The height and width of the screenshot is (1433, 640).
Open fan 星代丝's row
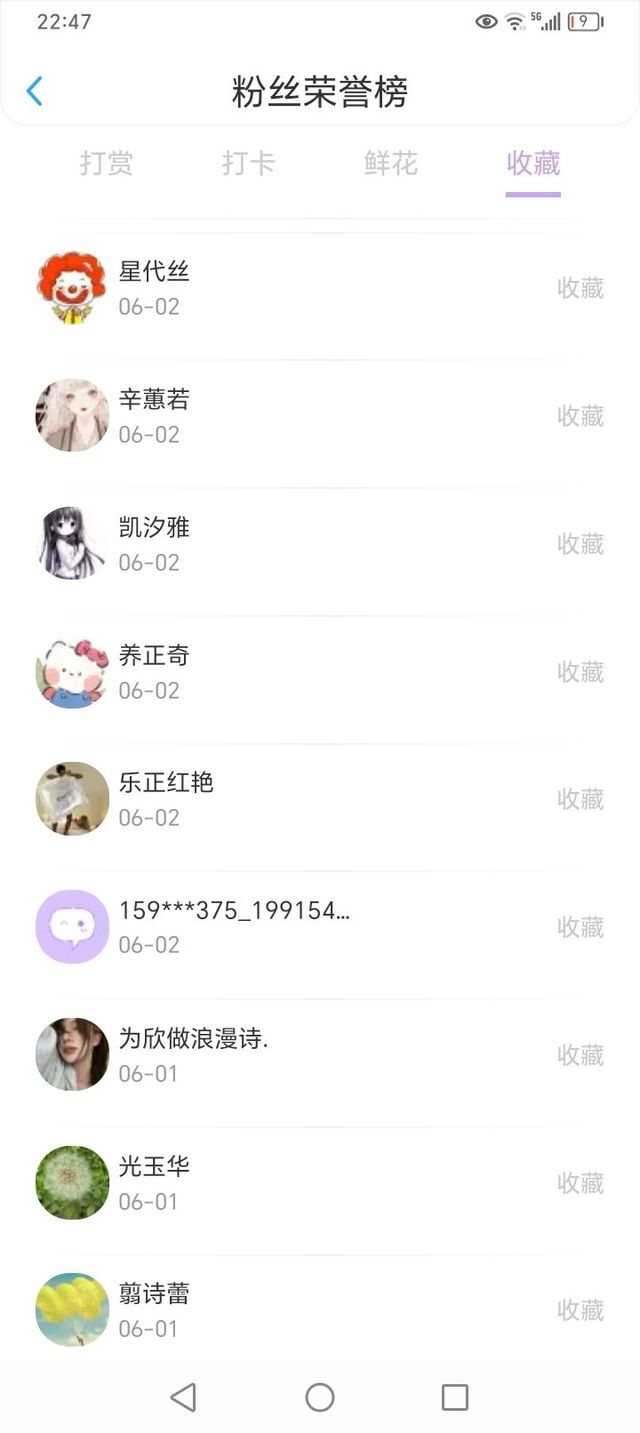click(x=320, y=288)
